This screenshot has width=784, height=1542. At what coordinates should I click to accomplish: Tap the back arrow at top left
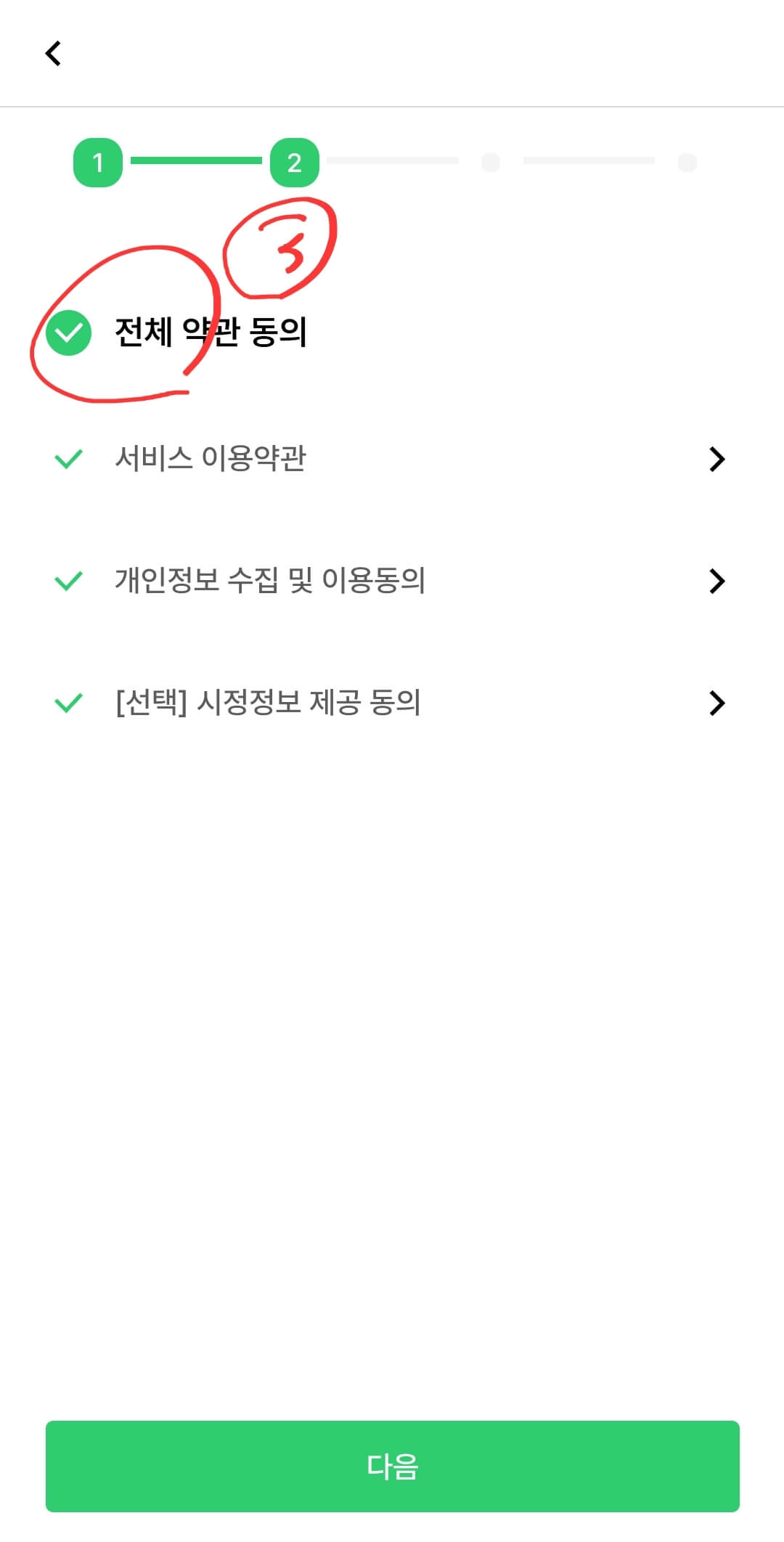click(x=53, y=54)
